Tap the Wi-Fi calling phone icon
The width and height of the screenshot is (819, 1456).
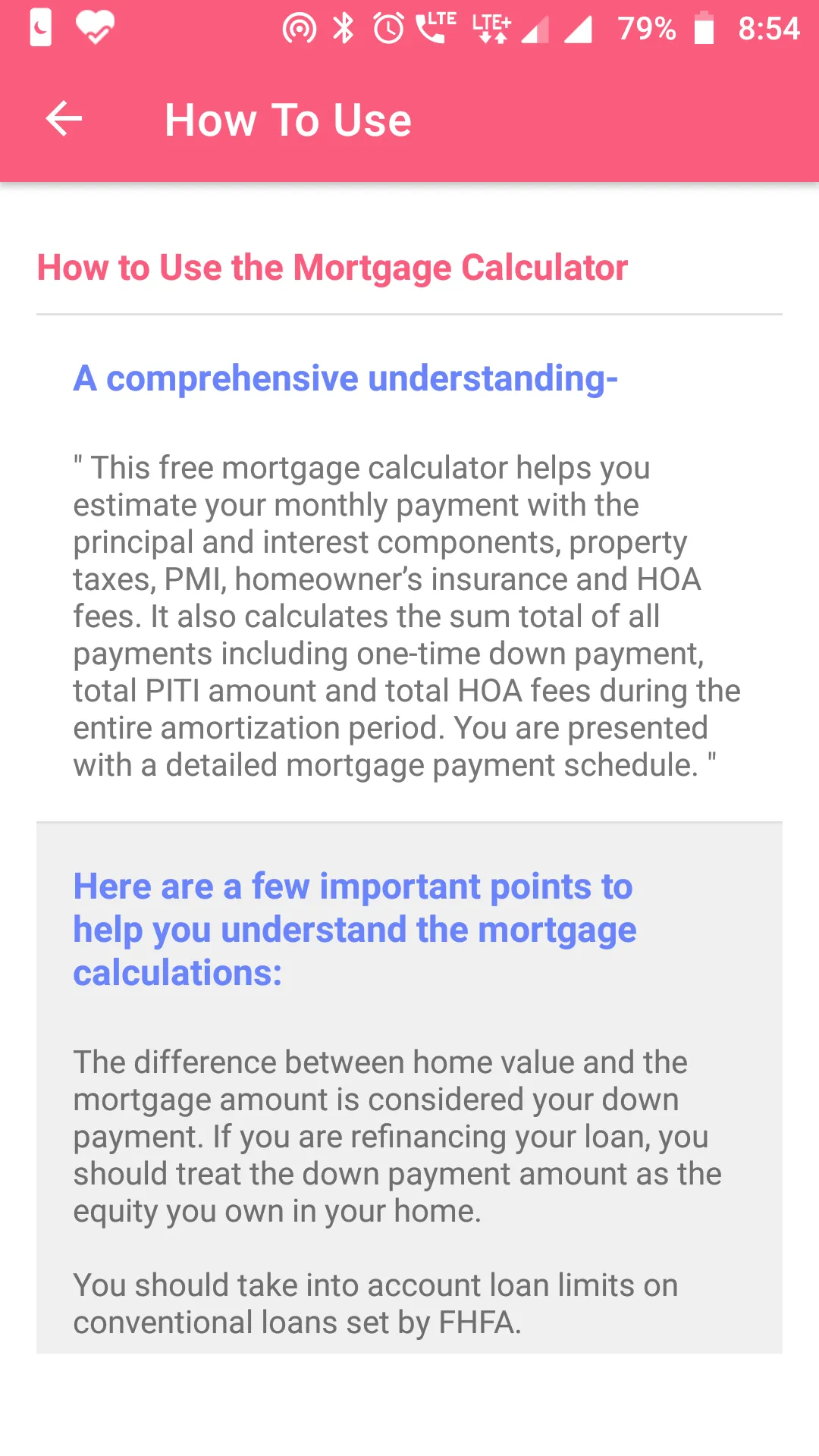tap(436, 29)
